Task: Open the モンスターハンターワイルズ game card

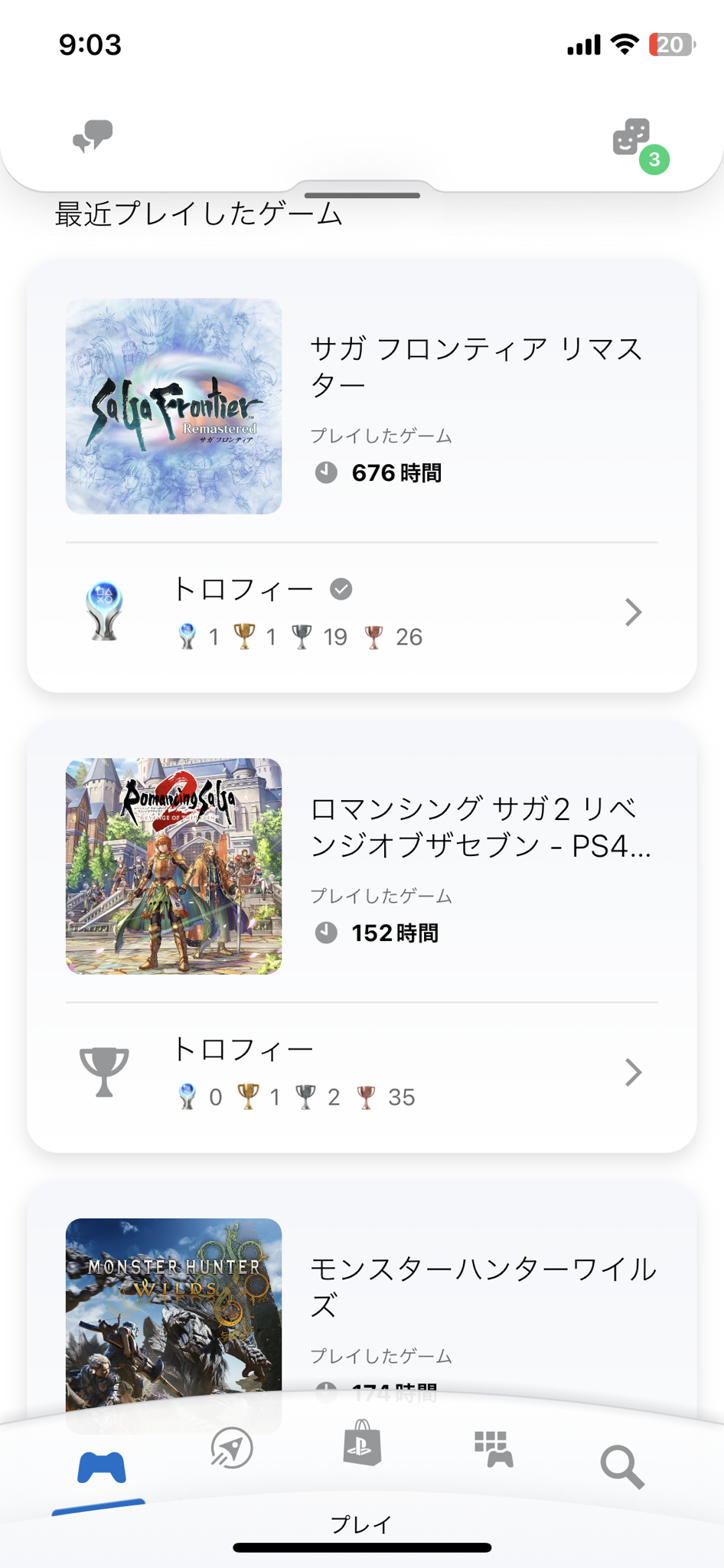Action: [361, 1302]
